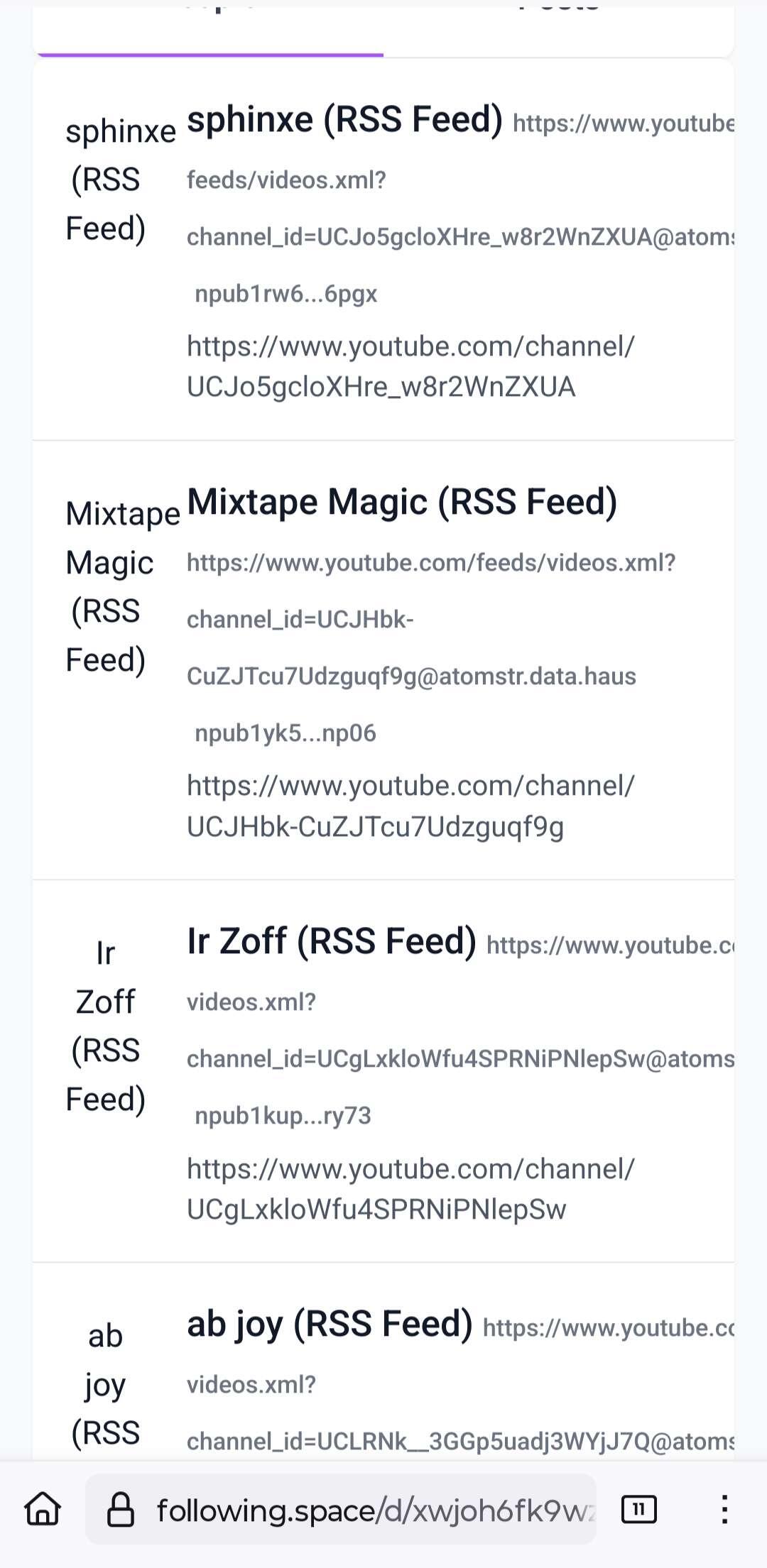Go to the browser home page
The width and height of the screenshot is (767, 1568).
tap(43, 1509)
